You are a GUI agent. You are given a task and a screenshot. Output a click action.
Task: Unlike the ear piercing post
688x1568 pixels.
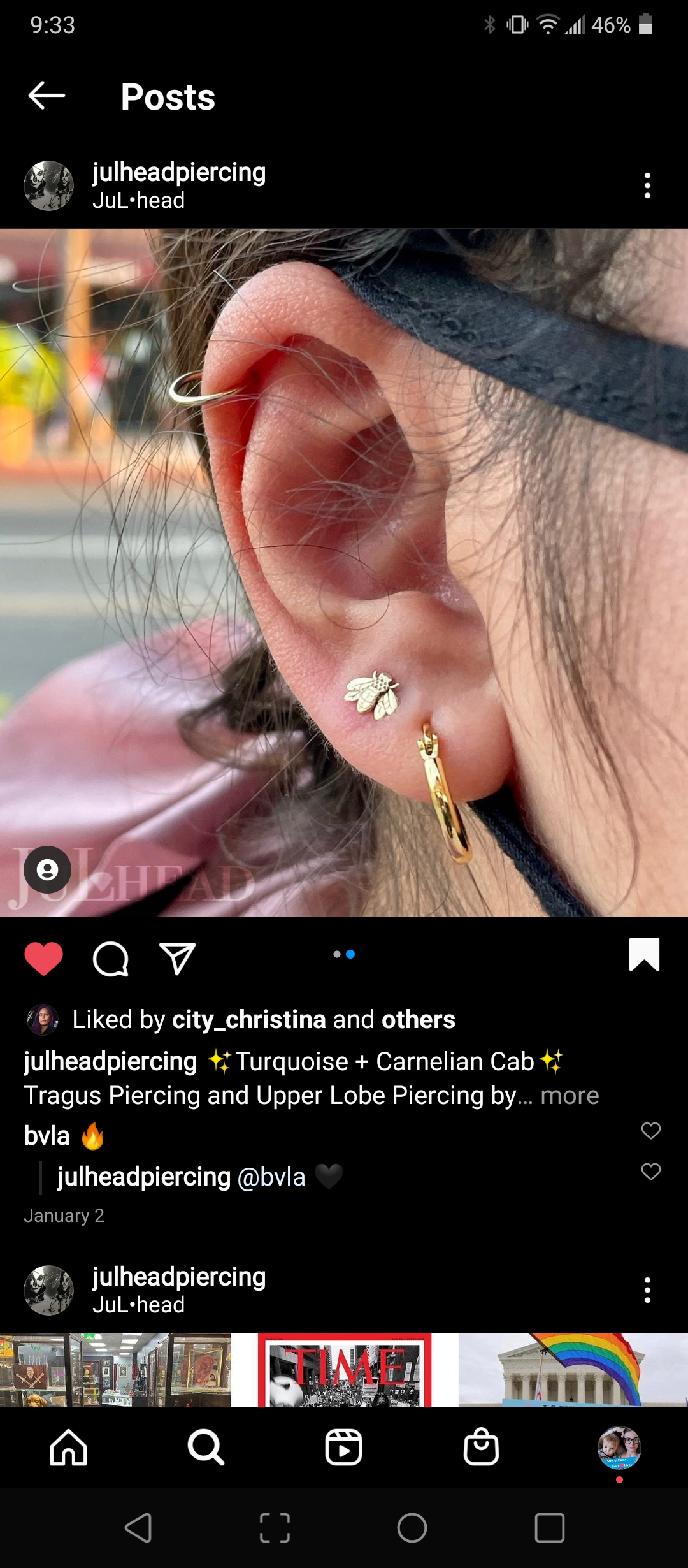point(43,958)
